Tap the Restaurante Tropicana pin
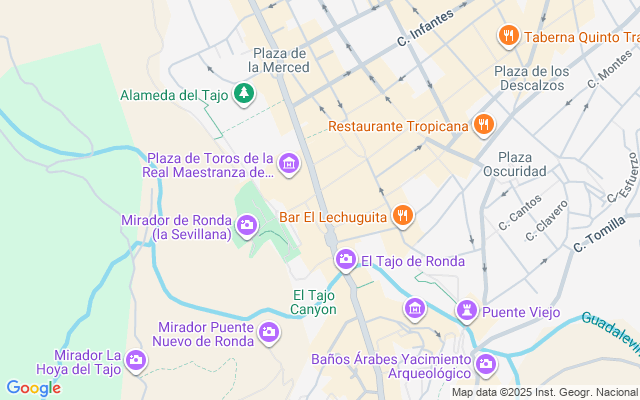Viewport: 640px width, 400px height. pos(484,124)
